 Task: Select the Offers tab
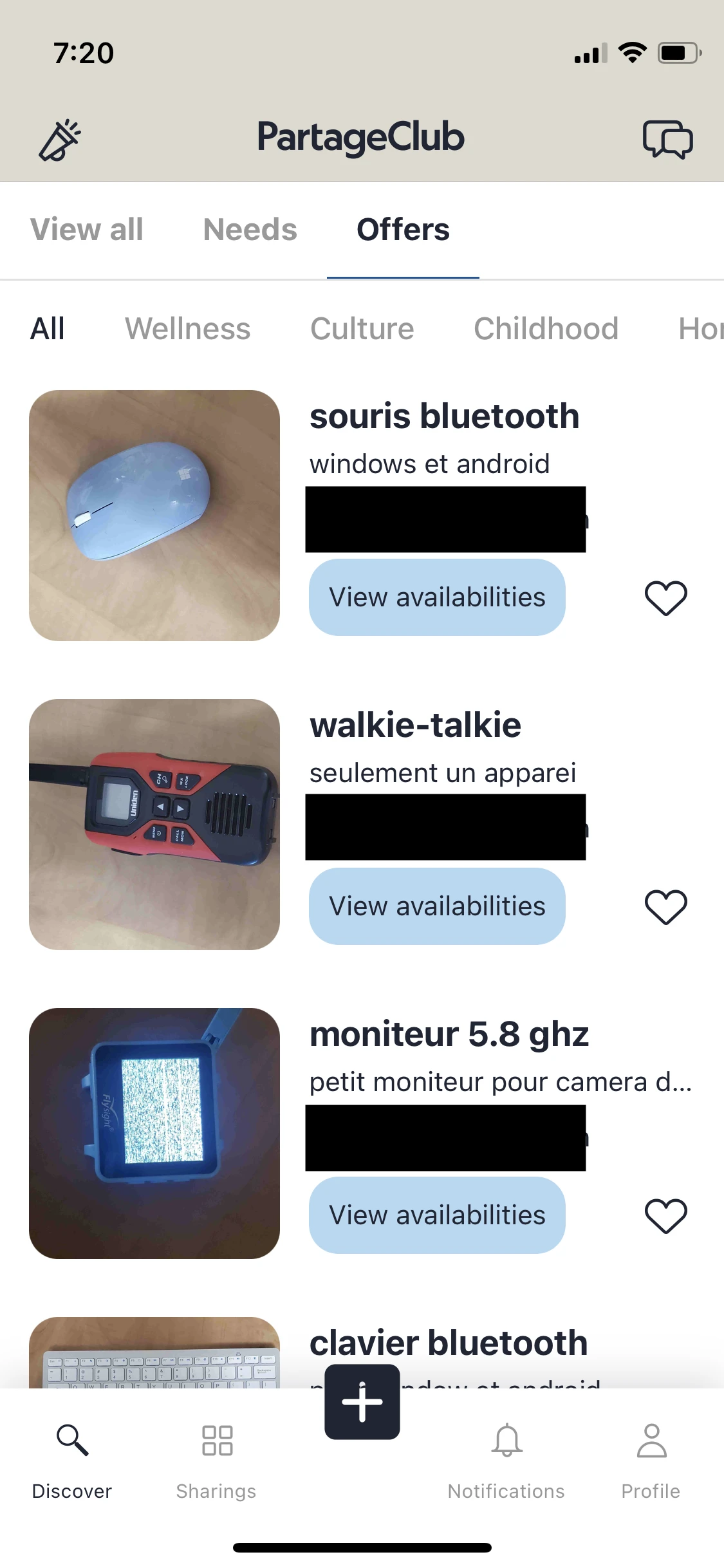click(403, 230)
